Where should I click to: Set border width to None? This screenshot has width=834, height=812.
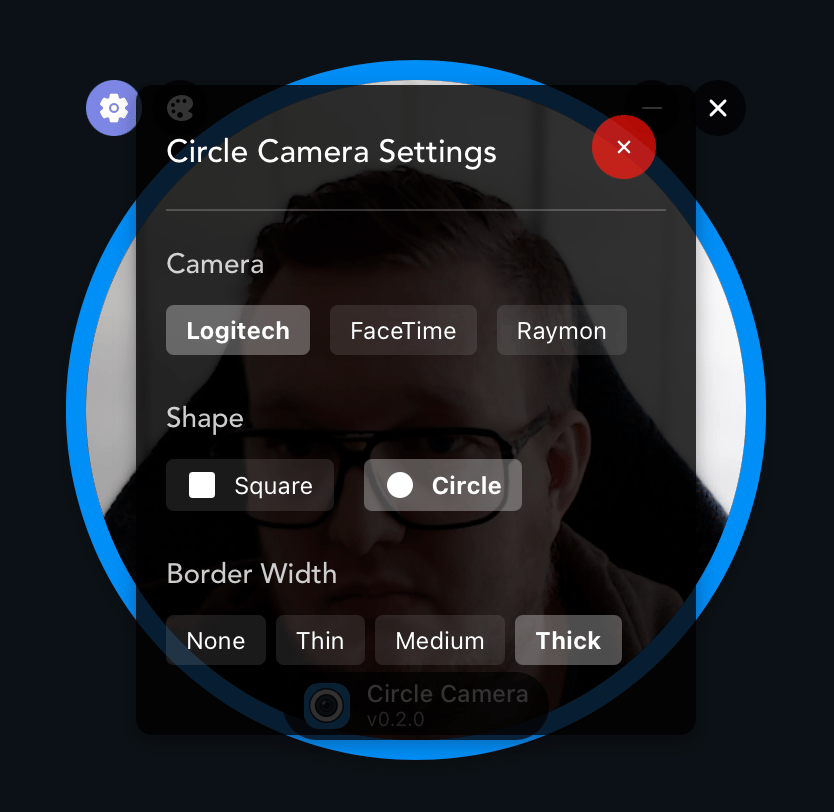click(216, 641)
